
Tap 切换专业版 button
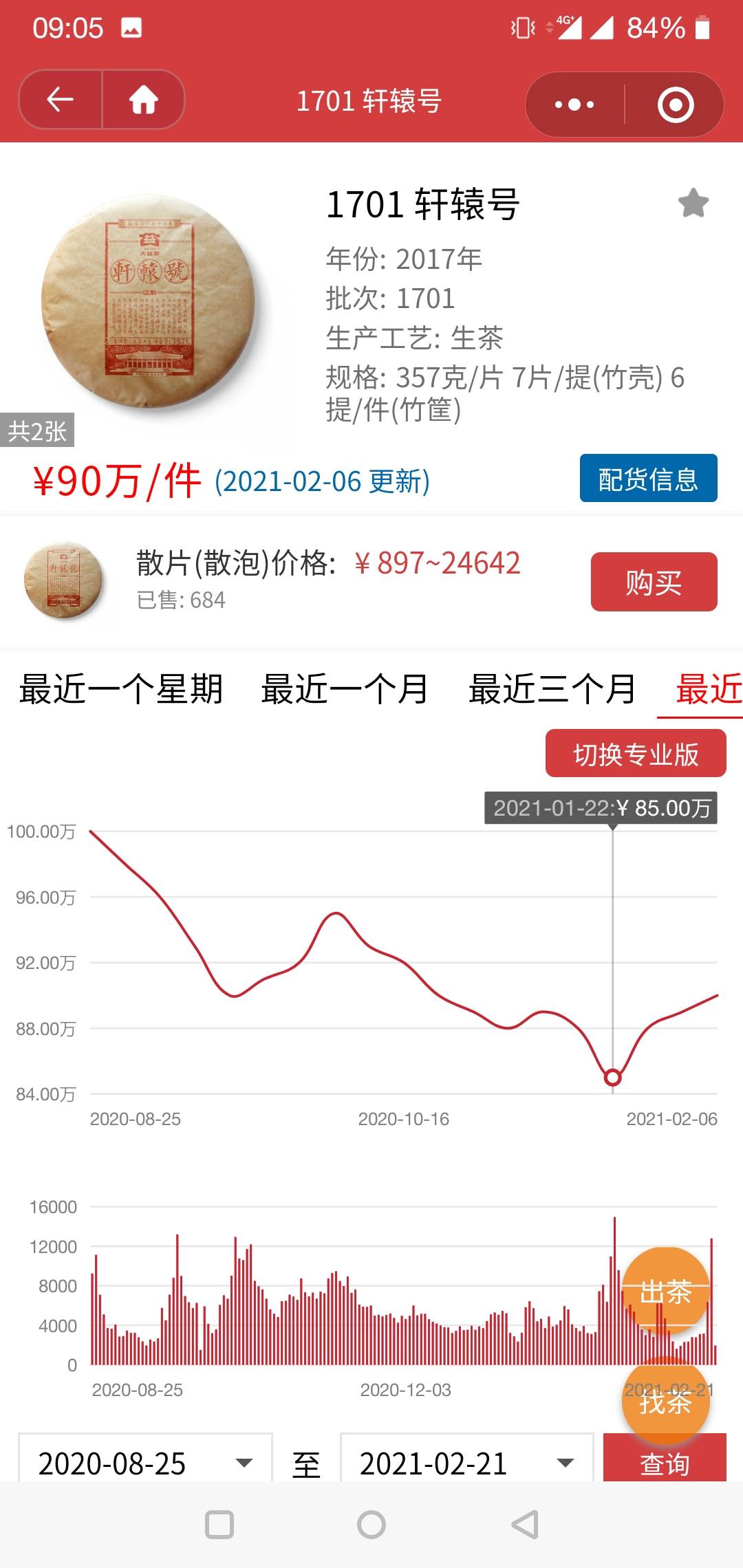pos(636,754)
